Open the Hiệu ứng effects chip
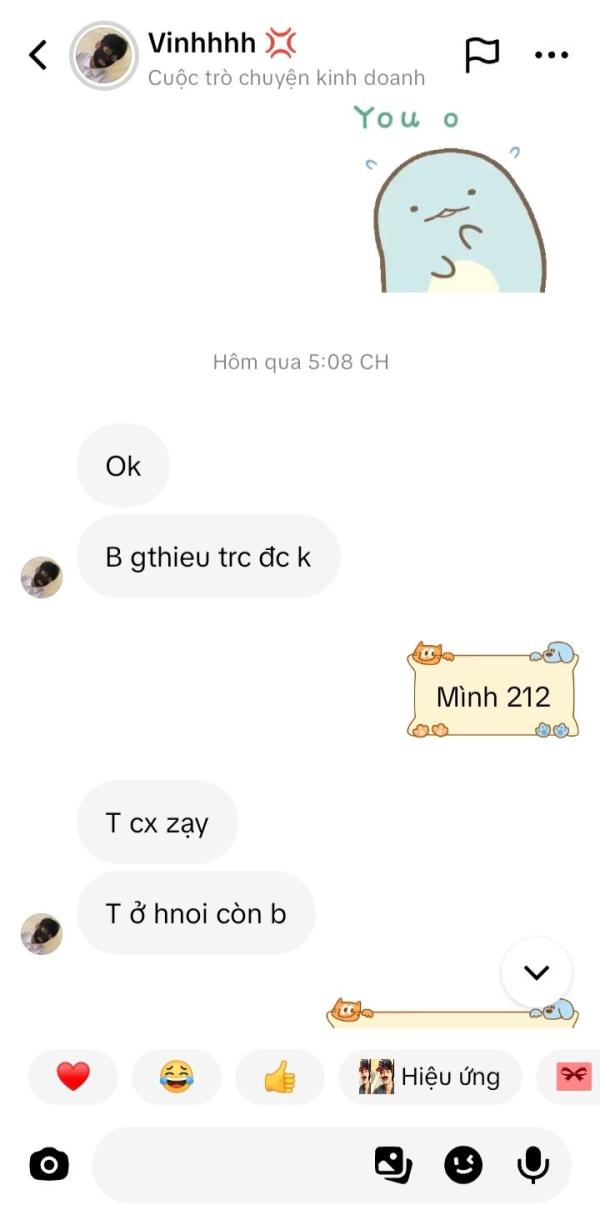This screenshot has width=600, height=1205. 430,1077
